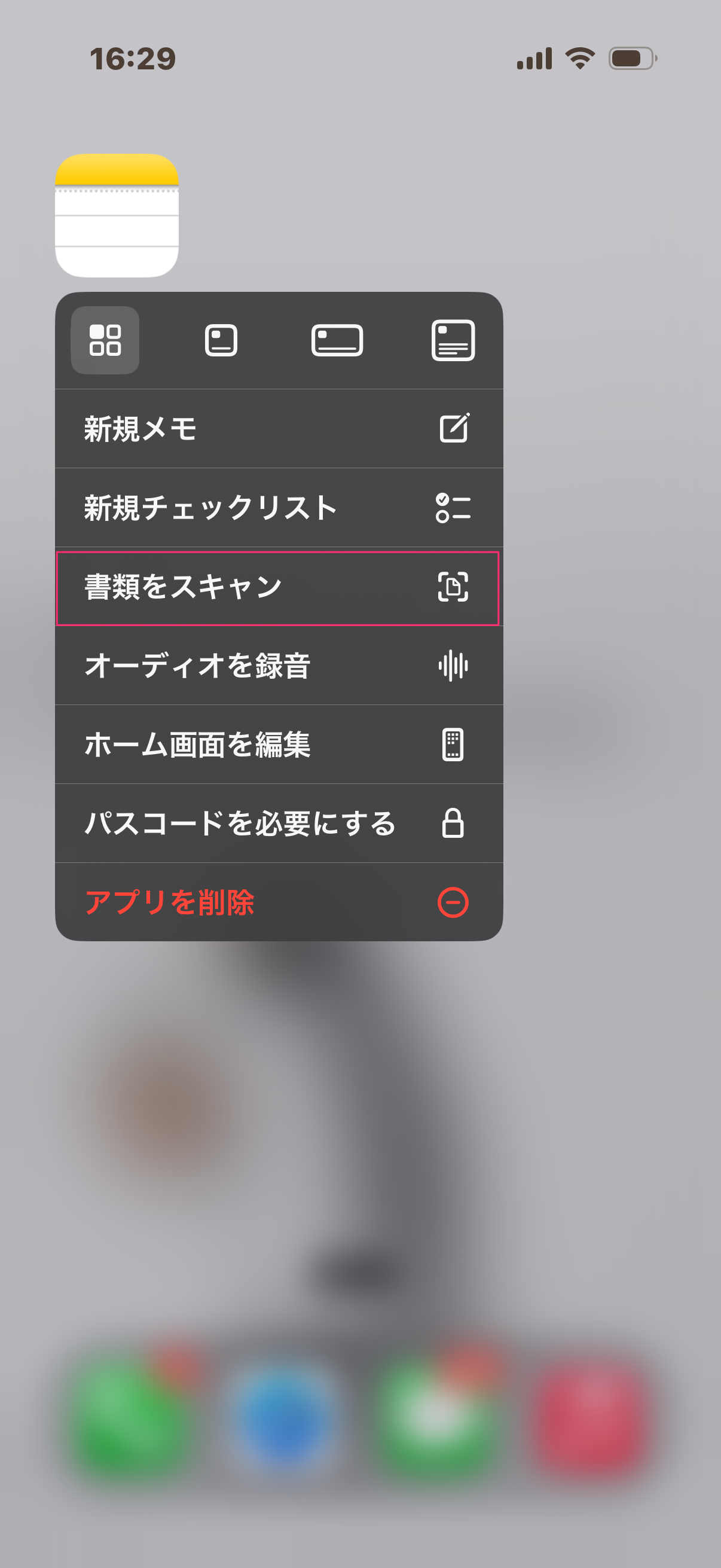Select パスコードを必要にする

tap(279, 823)
